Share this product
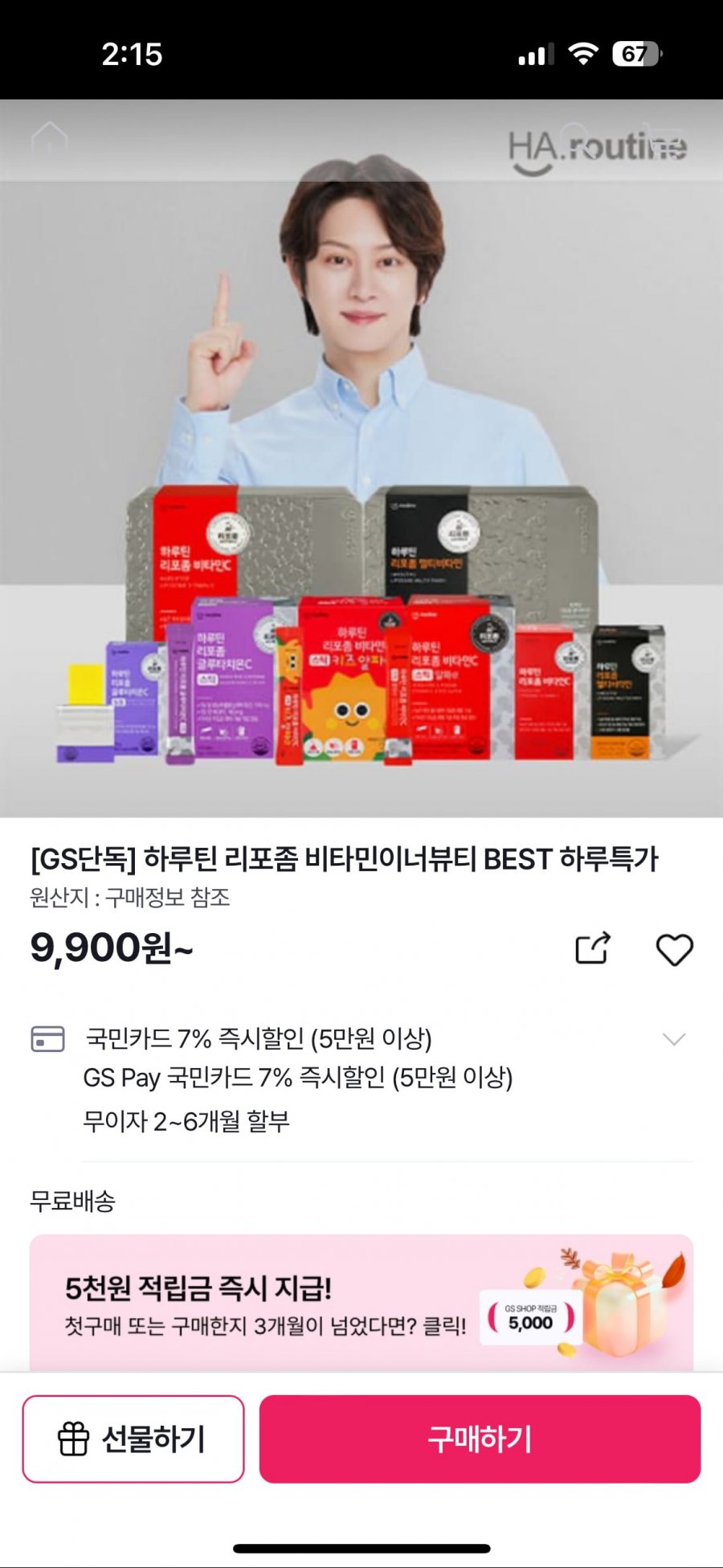Screen dimensions: 723x1568 point(593,948)
